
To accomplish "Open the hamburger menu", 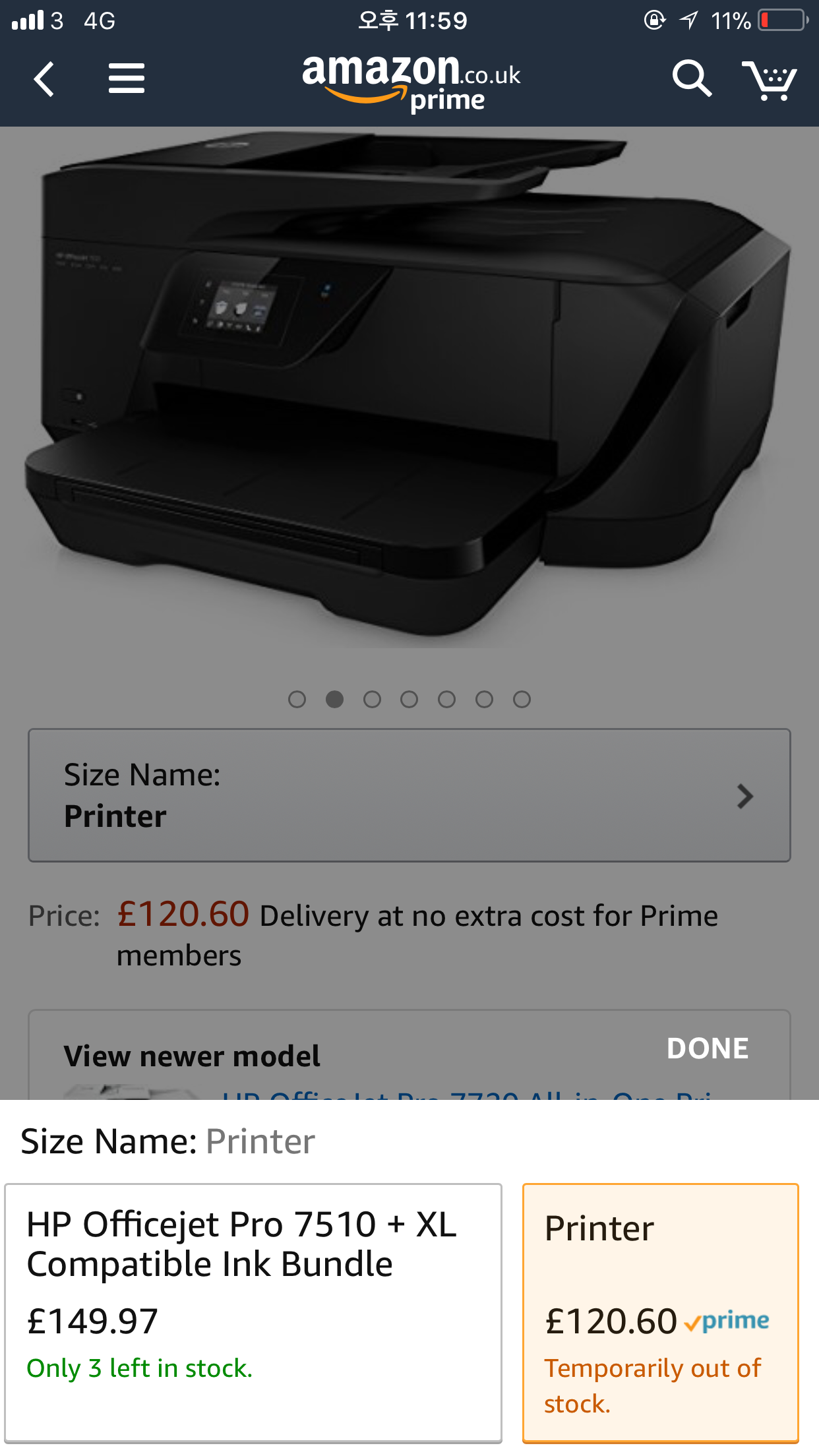I will [126, 78].
